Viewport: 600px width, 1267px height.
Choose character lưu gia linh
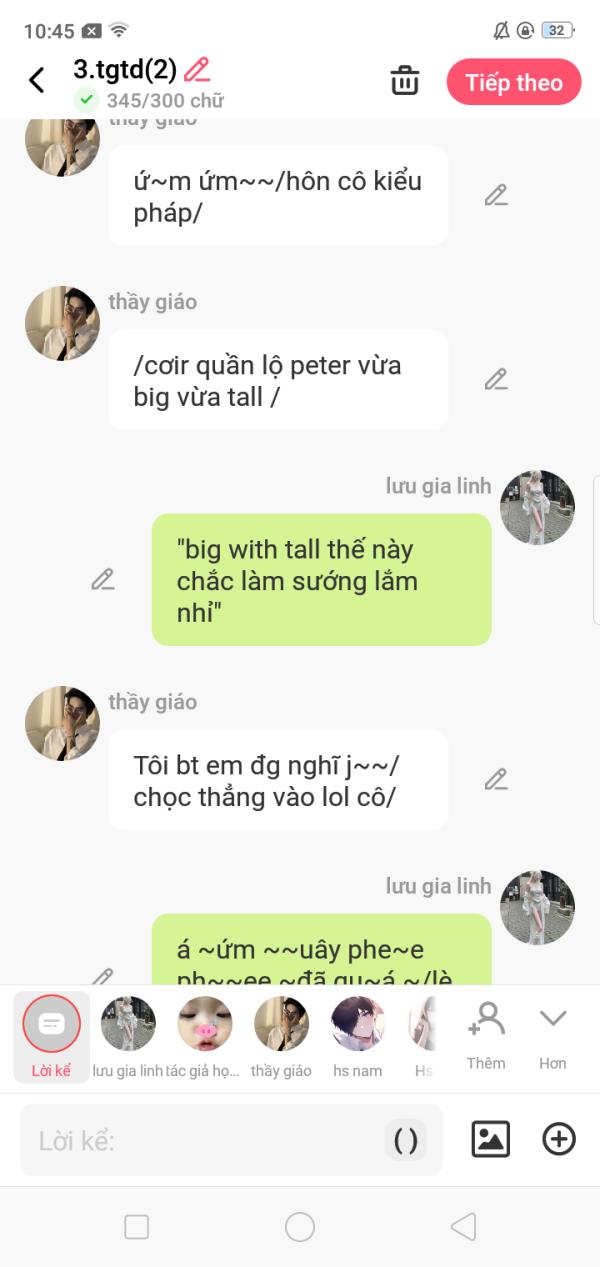pos(128,1034)
